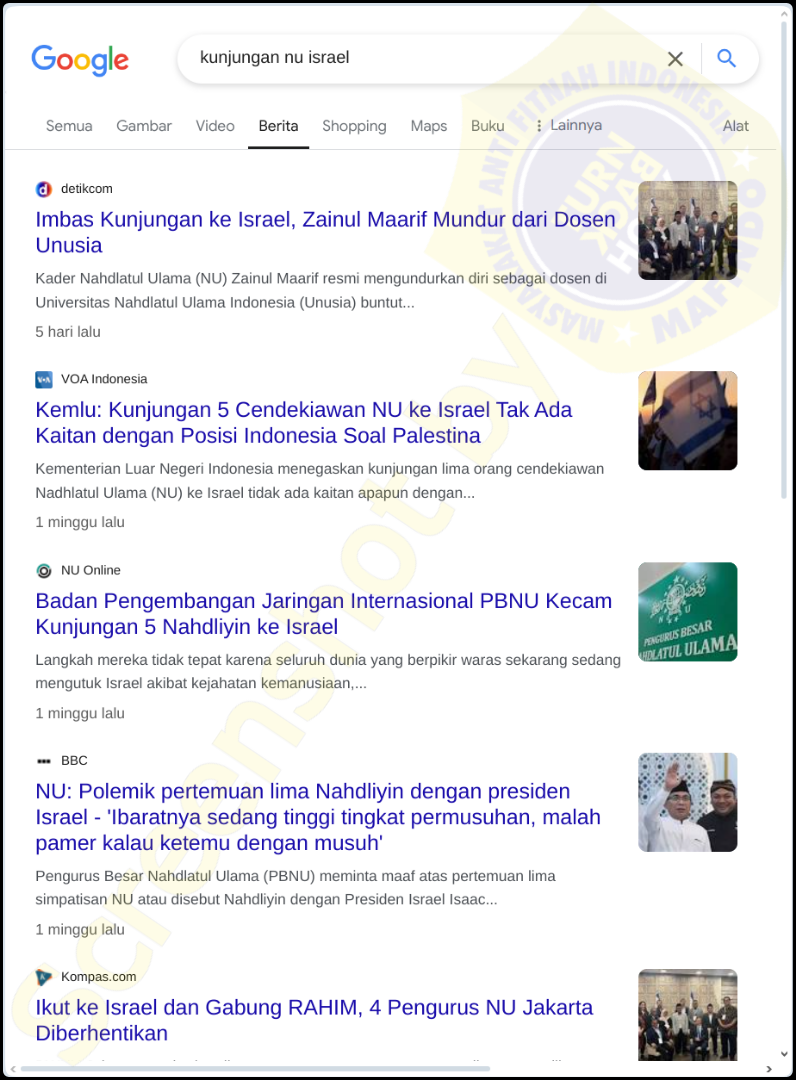Screen dimensions: 796x1080
Task: Switch to the Video tab
Action: (x=215, y=126)
